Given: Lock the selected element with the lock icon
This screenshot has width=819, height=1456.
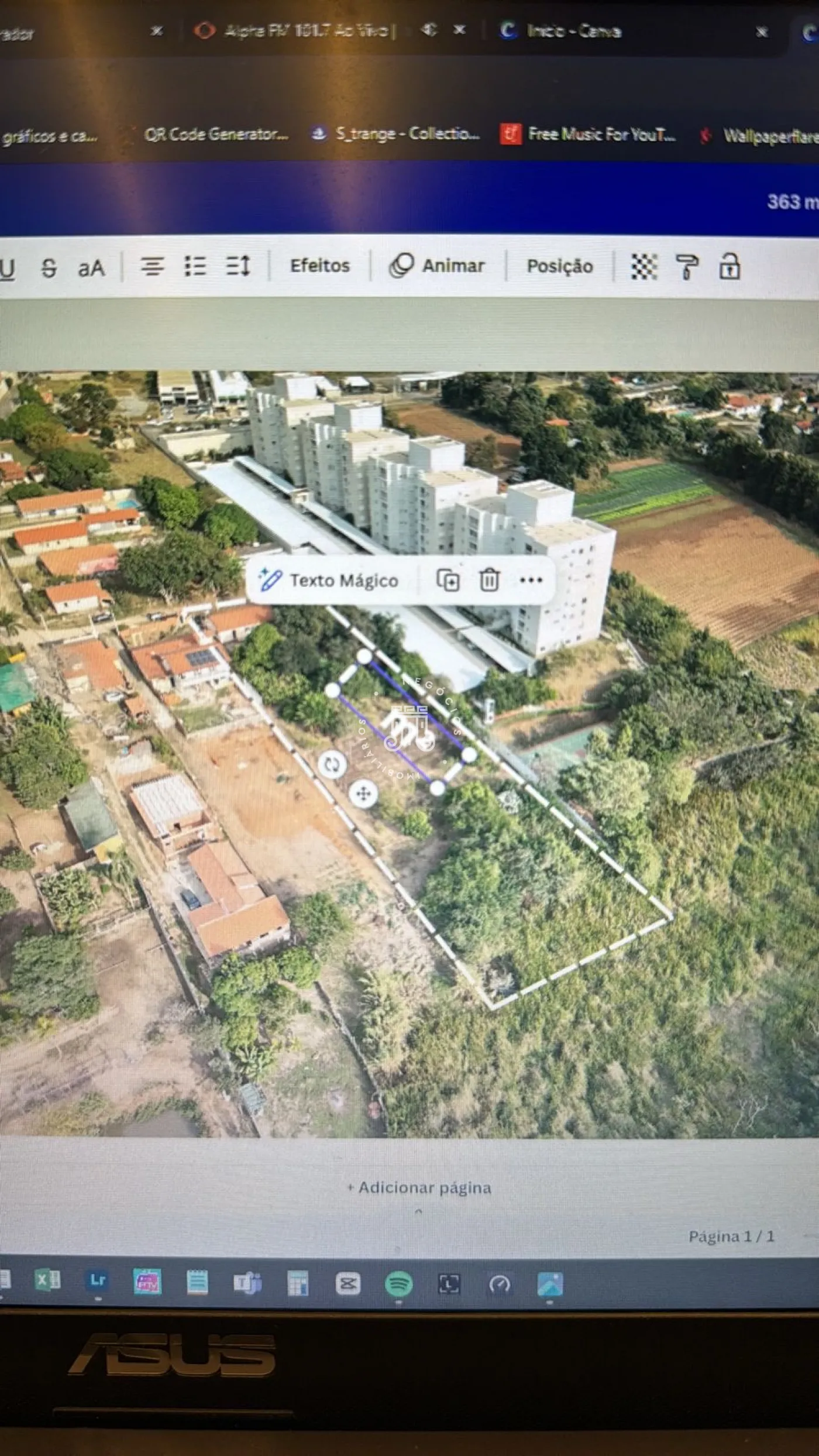Looking at the screenshot, I should point(729,267).
